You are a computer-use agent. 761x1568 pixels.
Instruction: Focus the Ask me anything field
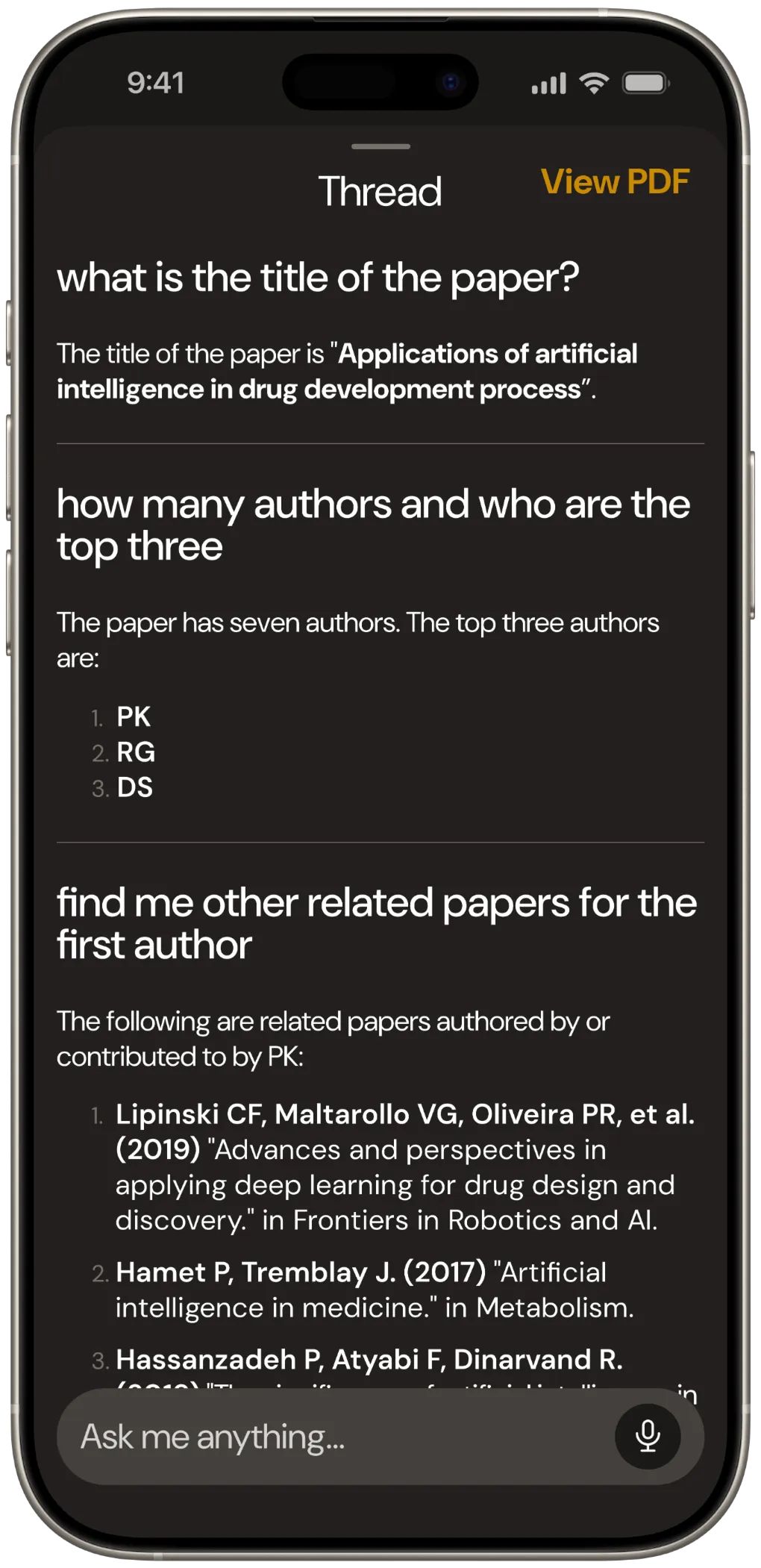[328, 1437]
